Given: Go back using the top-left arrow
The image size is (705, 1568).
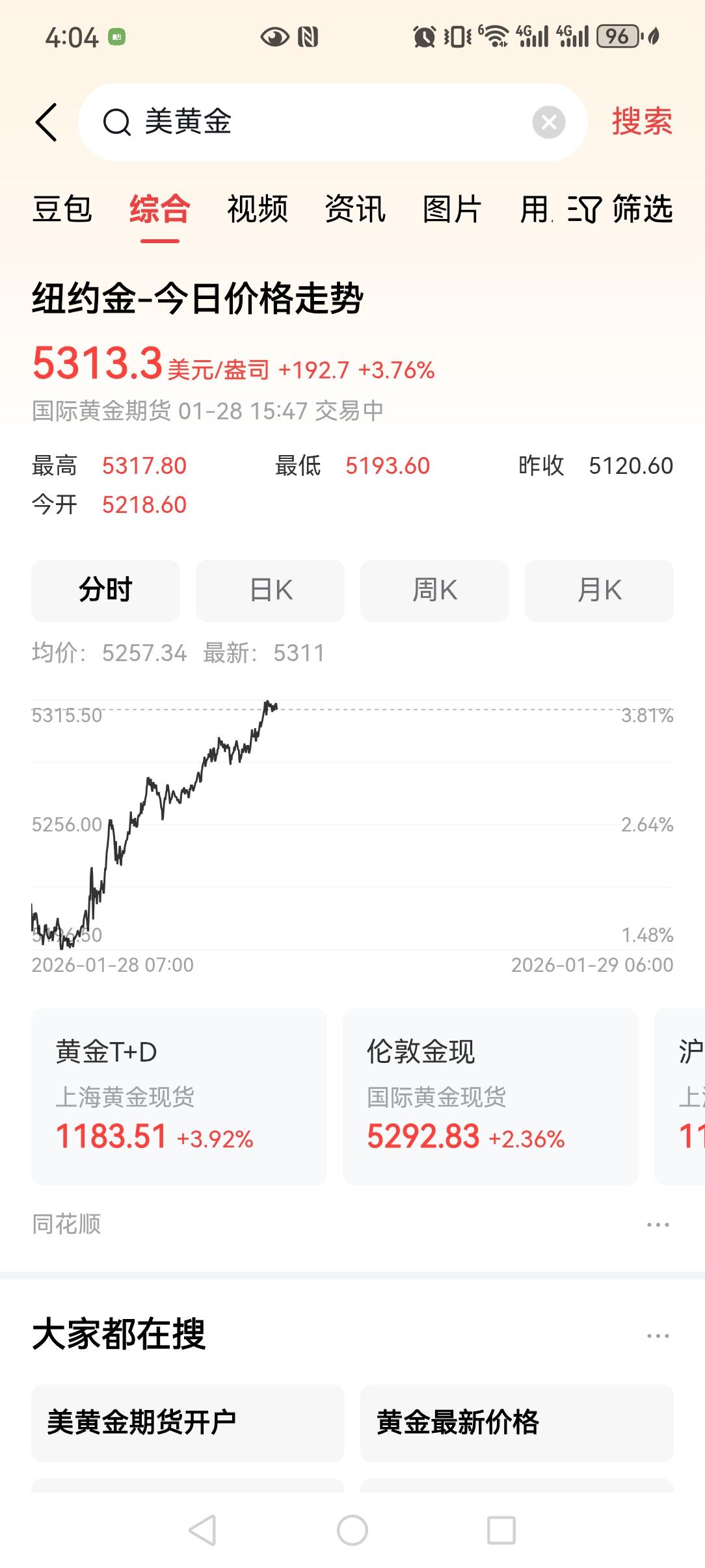Looking at the screenshot, I should pos(47,122).
